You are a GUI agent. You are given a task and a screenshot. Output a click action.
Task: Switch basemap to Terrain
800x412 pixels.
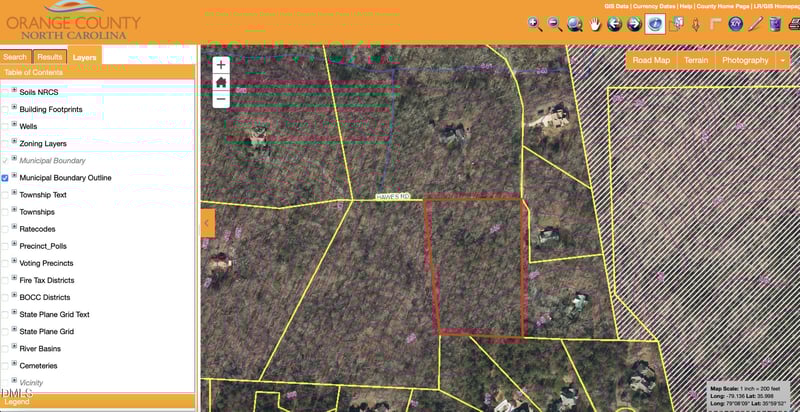696,60
